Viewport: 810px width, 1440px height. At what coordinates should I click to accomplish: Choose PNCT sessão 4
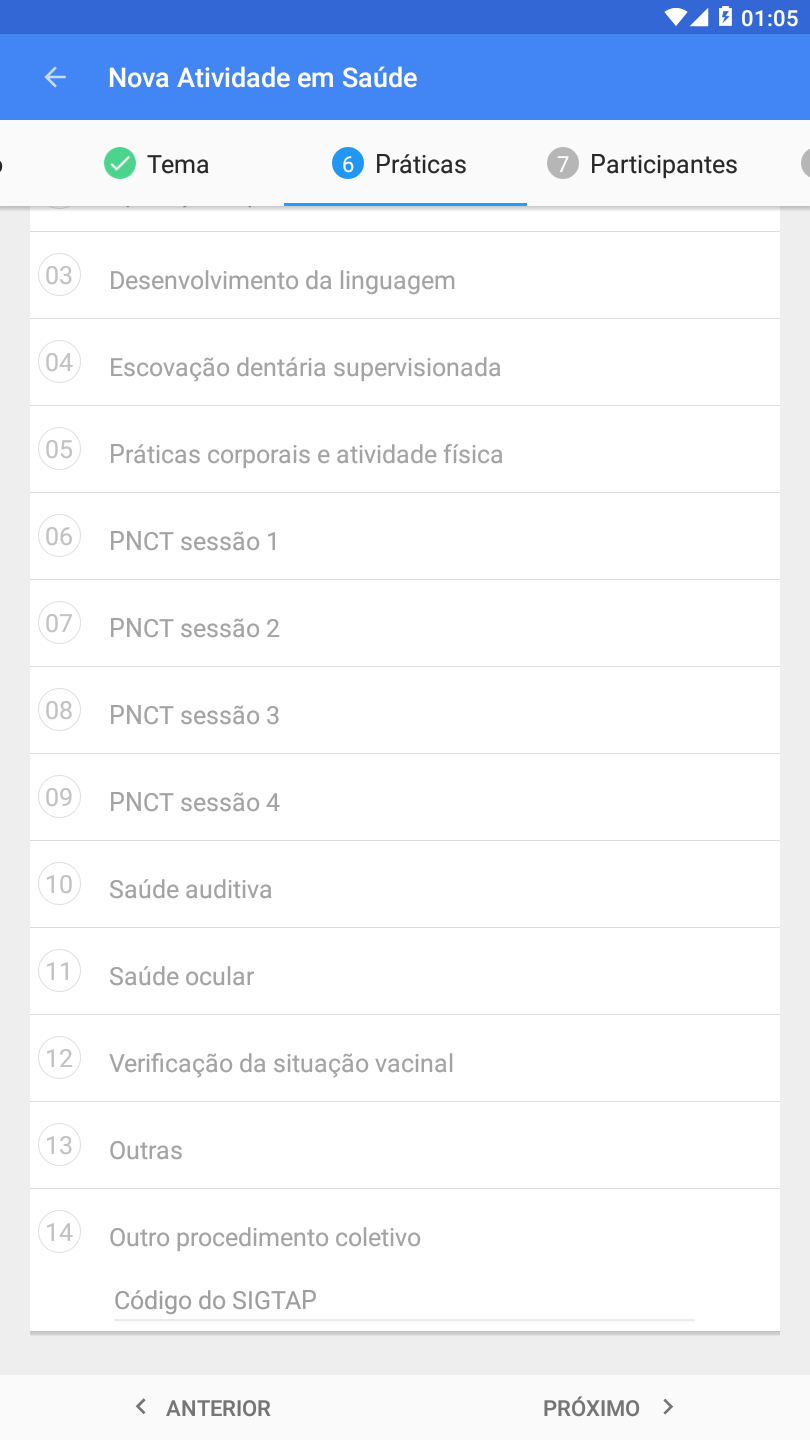[405, 798]
